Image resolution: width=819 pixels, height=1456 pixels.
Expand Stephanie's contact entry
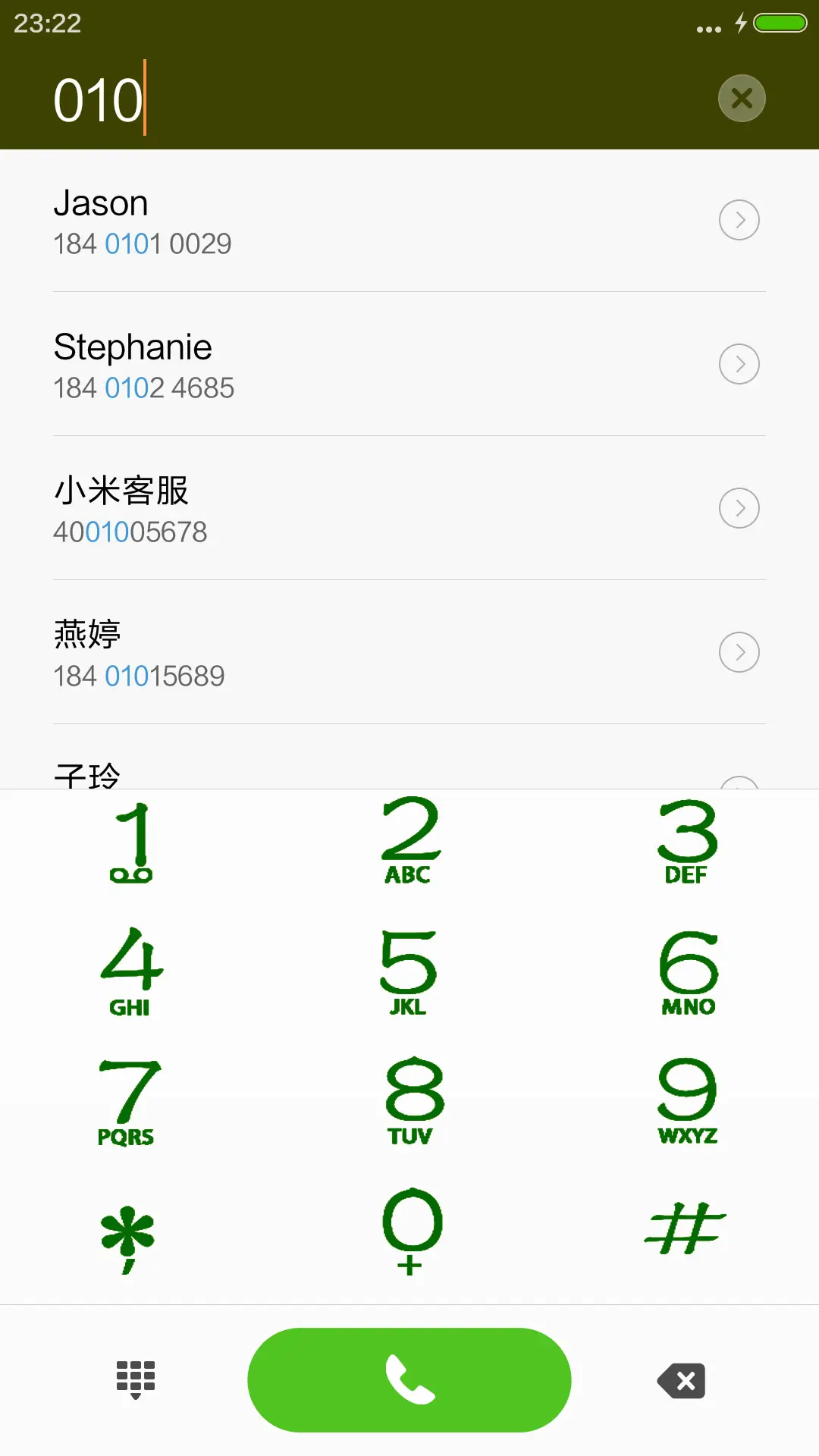pyautogui.click(x=739, y=364)
